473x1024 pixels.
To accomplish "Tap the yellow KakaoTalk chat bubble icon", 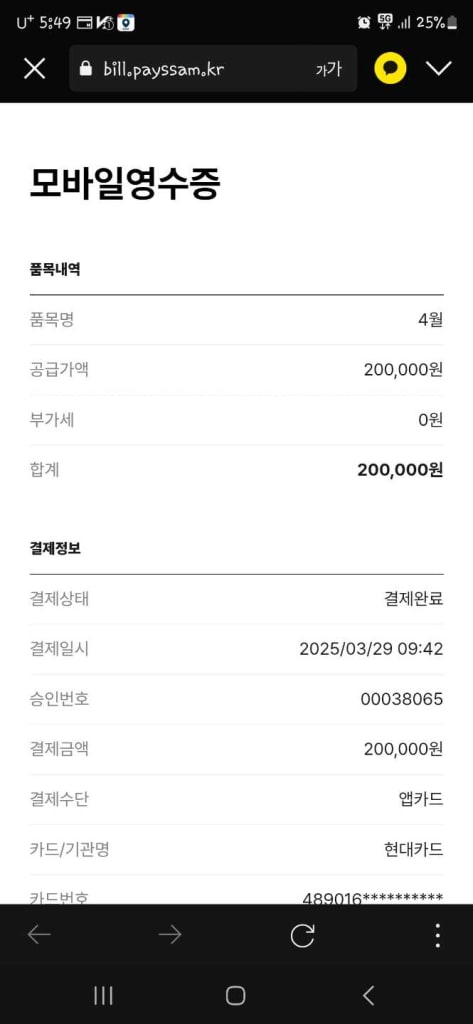I will click(x=391, y=69).
